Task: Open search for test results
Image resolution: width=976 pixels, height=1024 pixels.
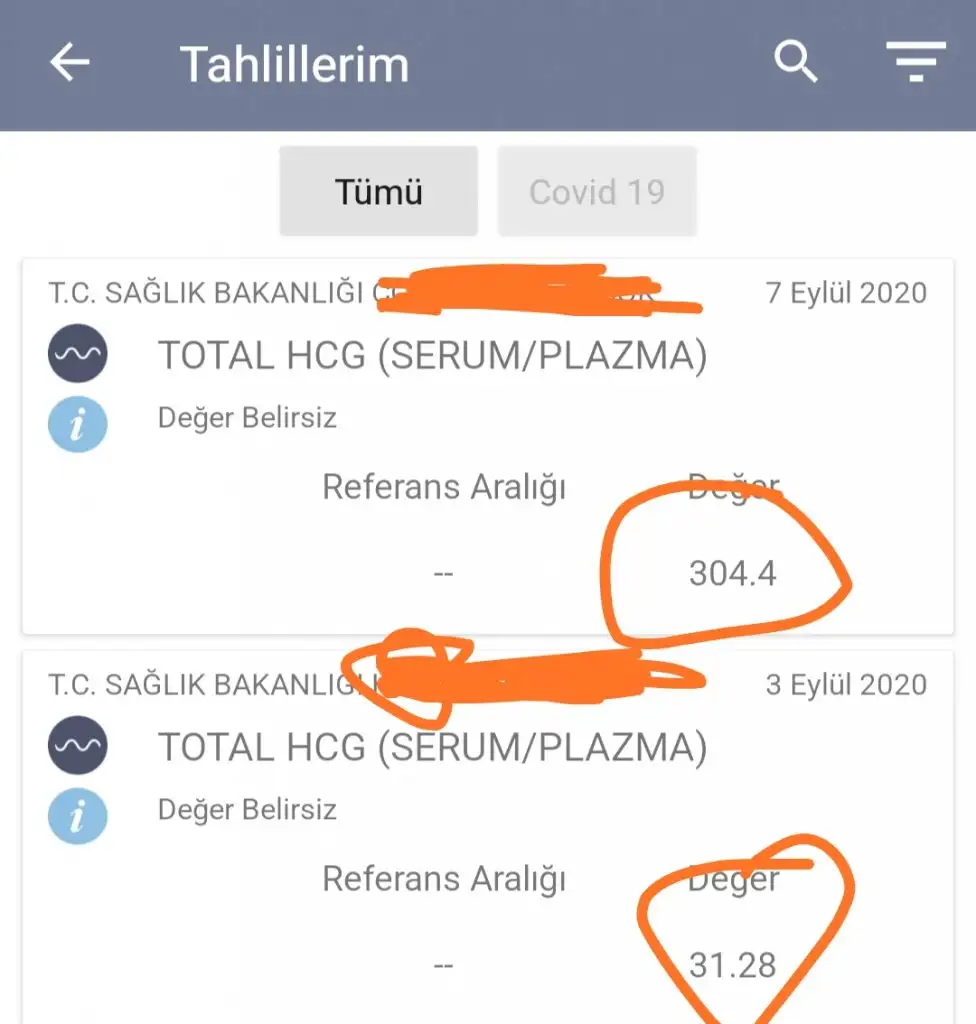Action: click(x=796, y=63)
